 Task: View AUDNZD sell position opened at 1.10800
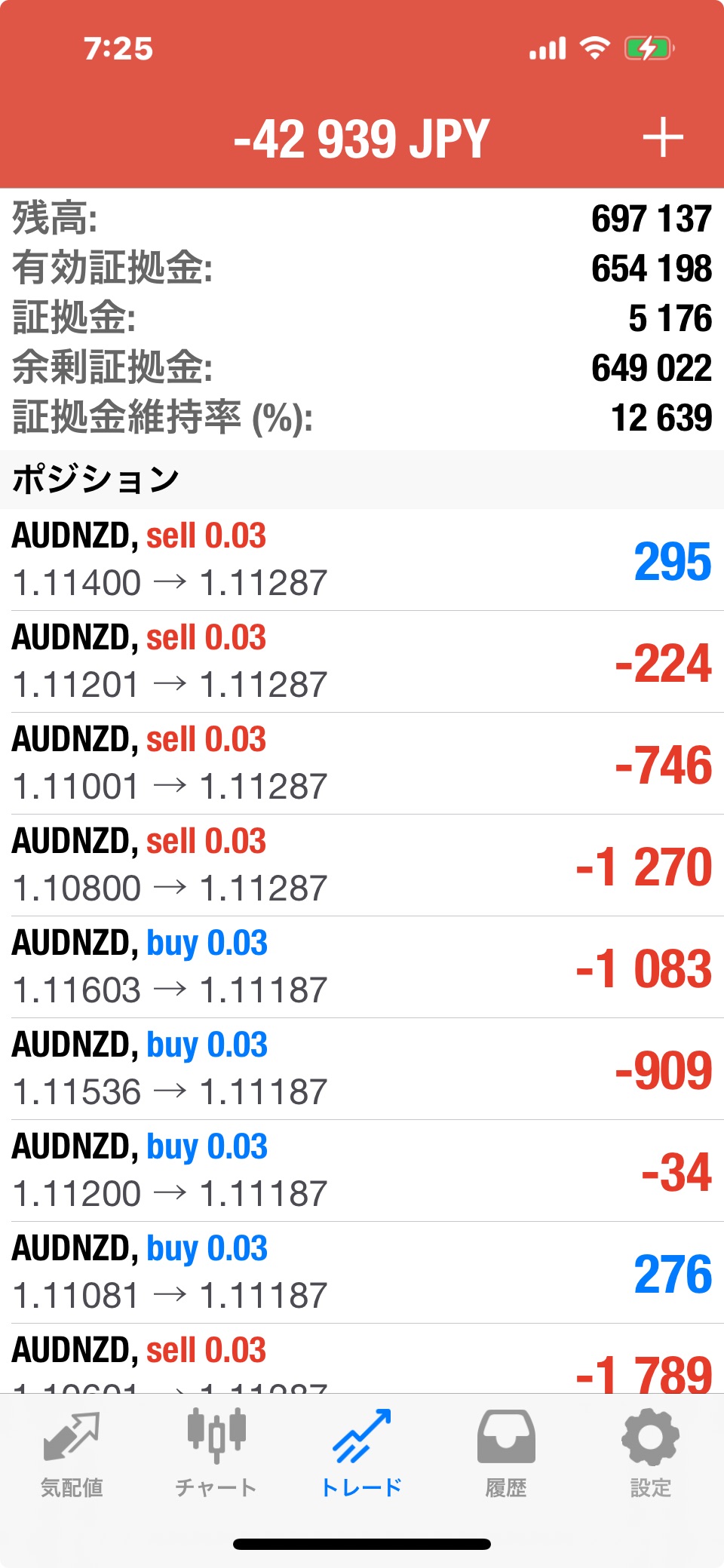pos(362,865)
